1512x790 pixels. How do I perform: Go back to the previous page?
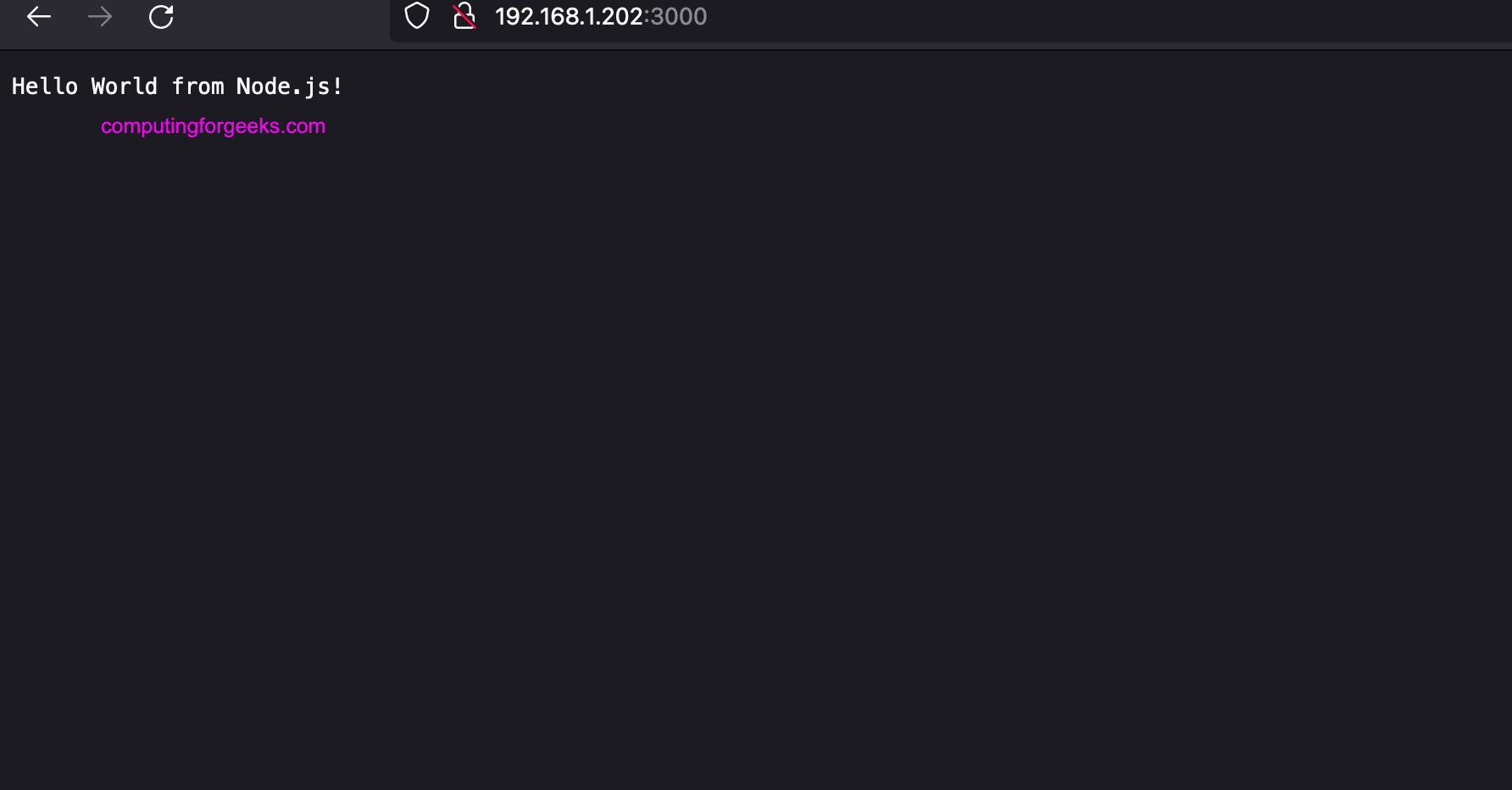(39, 17)
